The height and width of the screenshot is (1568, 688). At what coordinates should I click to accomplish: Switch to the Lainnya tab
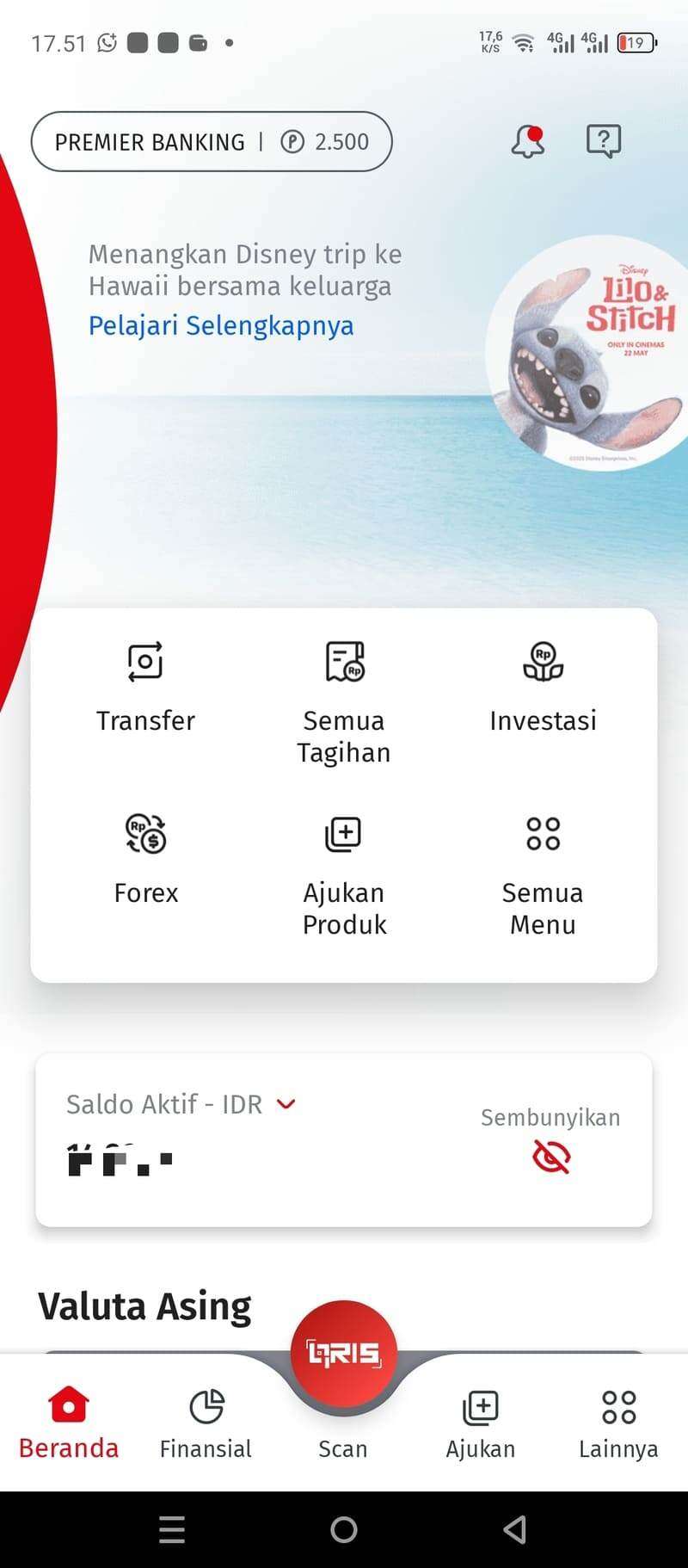point(618,1424)
